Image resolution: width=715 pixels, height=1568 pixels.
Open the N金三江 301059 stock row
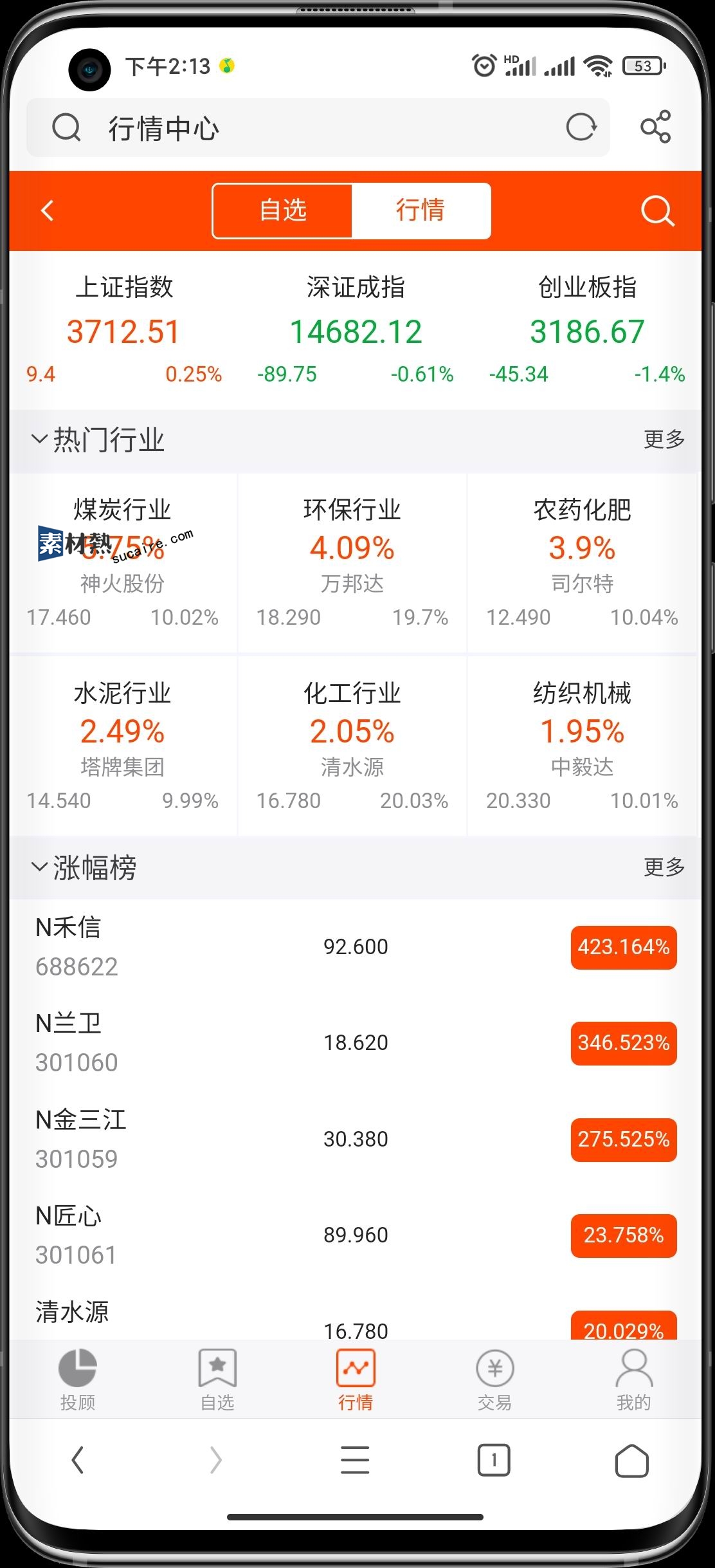[356, 1139]
